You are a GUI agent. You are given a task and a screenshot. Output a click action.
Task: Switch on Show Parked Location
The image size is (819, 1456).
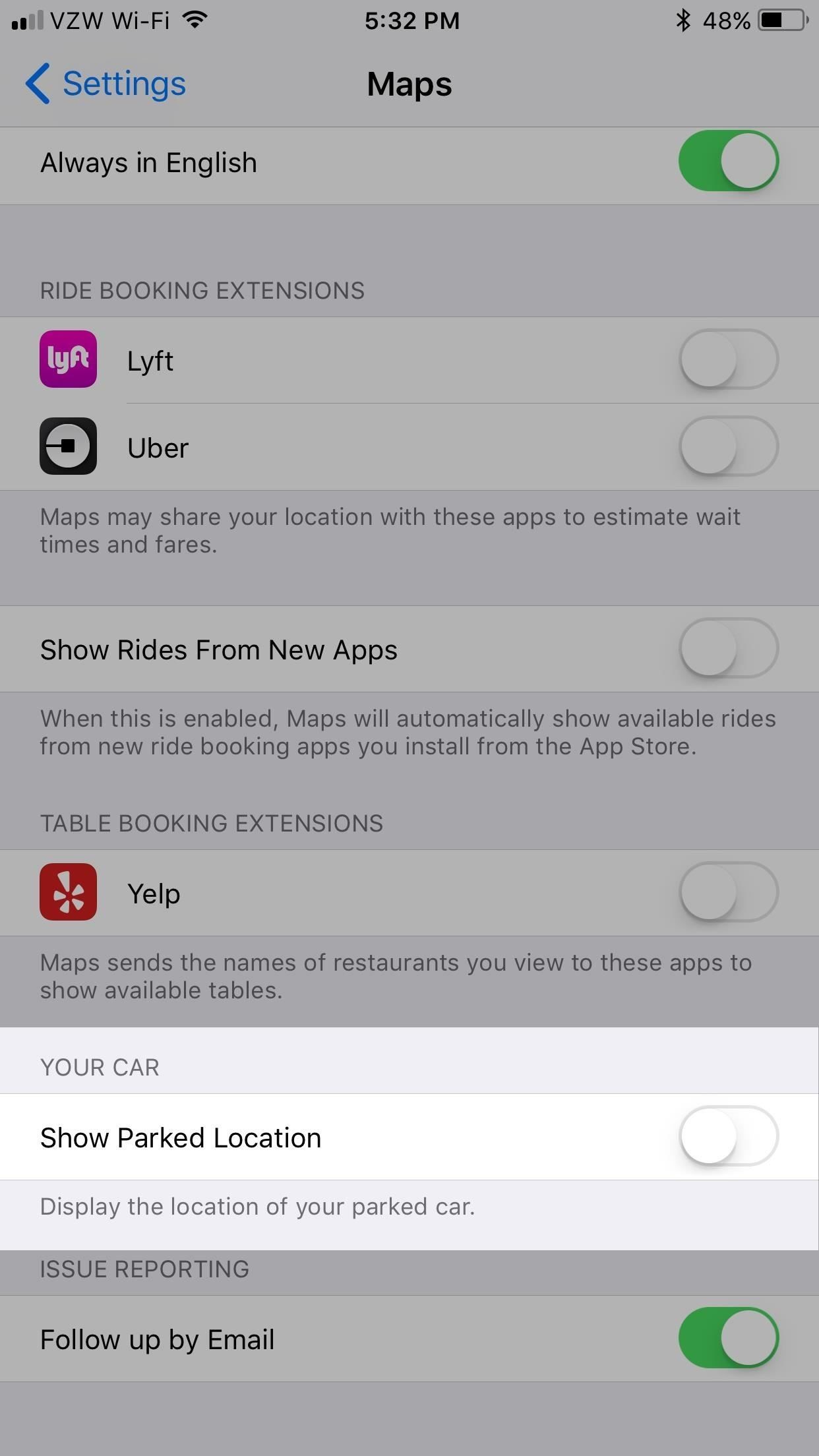728,1136
